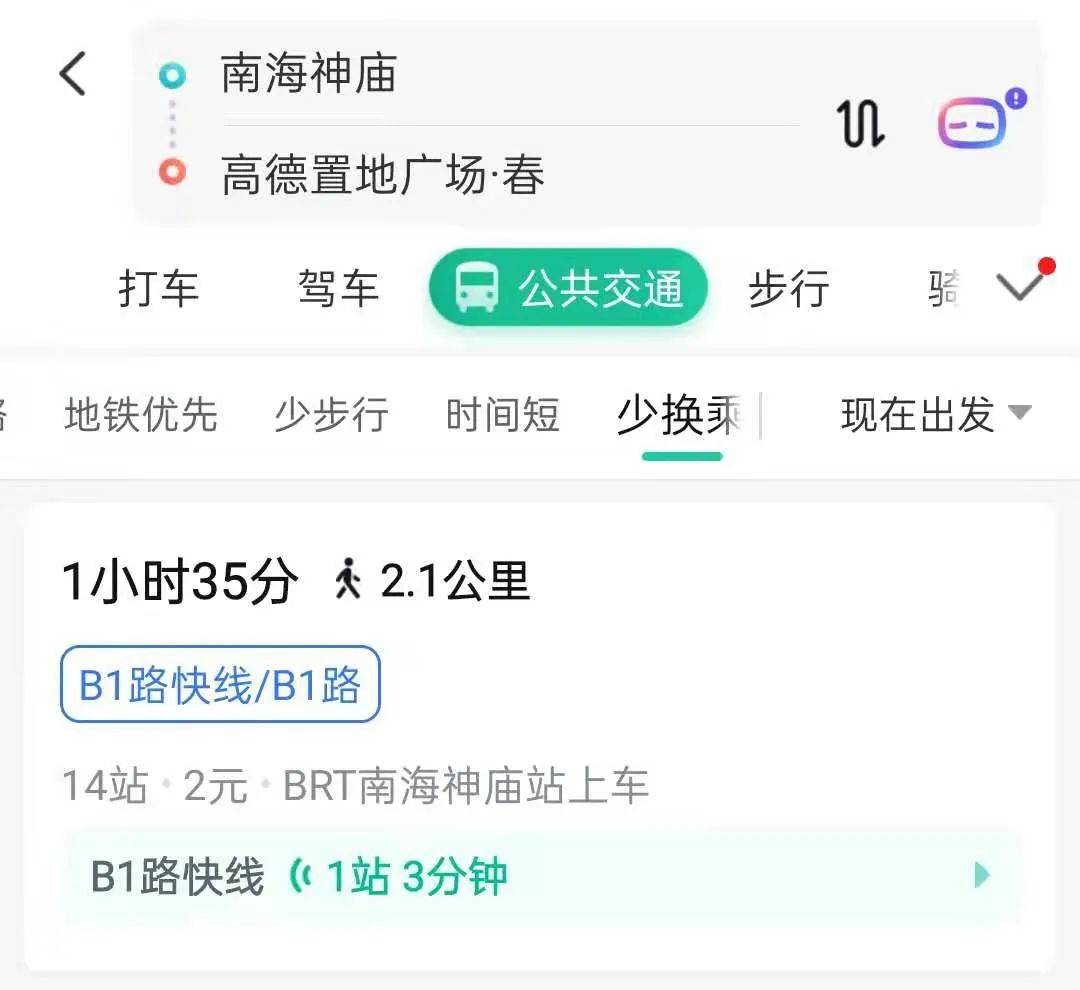The width and height of the screenshot is (1080, 990).
Task: Edit the starting point 南海神庙
Action: [x=310, y=75]
